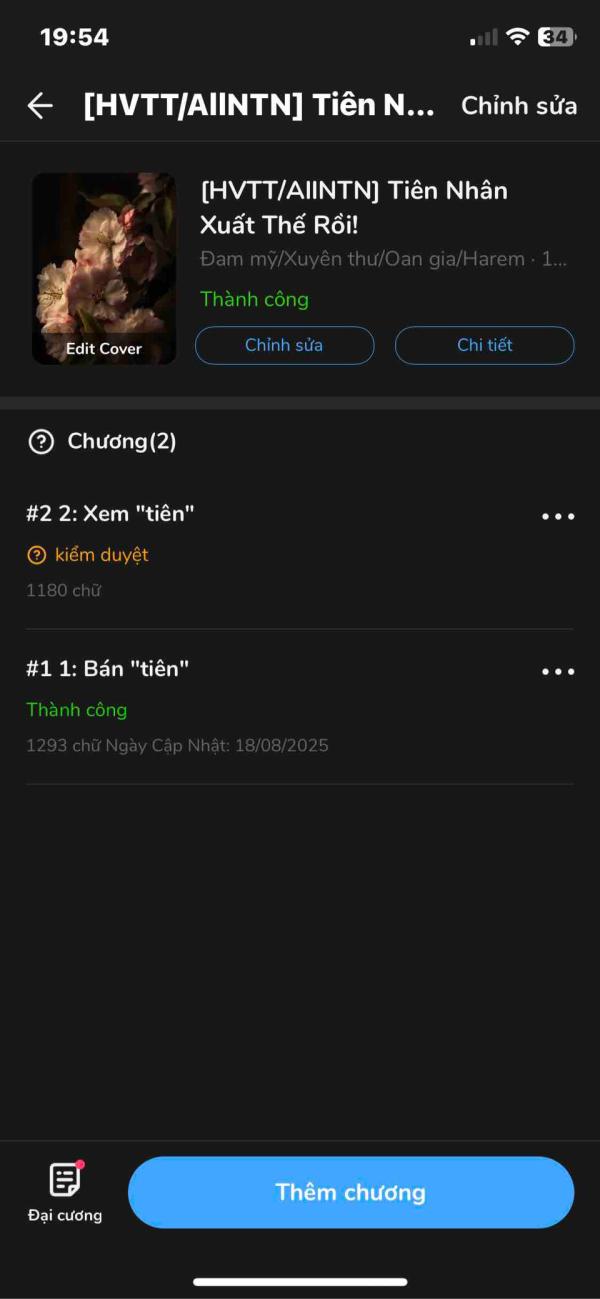Add a chapter with Thêm chương
The image size is (600, 1299).
[x=351, y=1192]
